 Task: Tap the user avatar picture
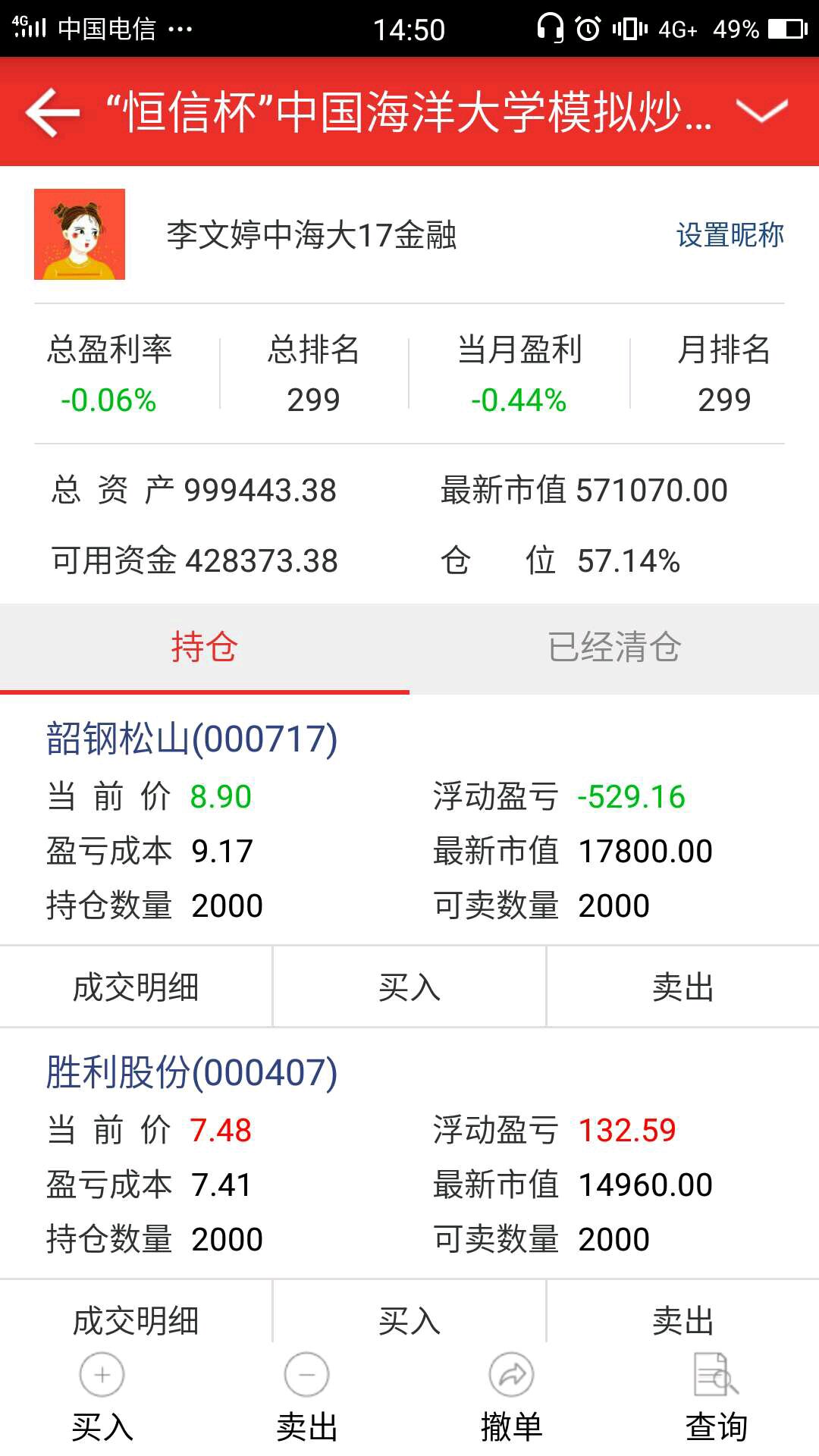(x=80, y=234)
